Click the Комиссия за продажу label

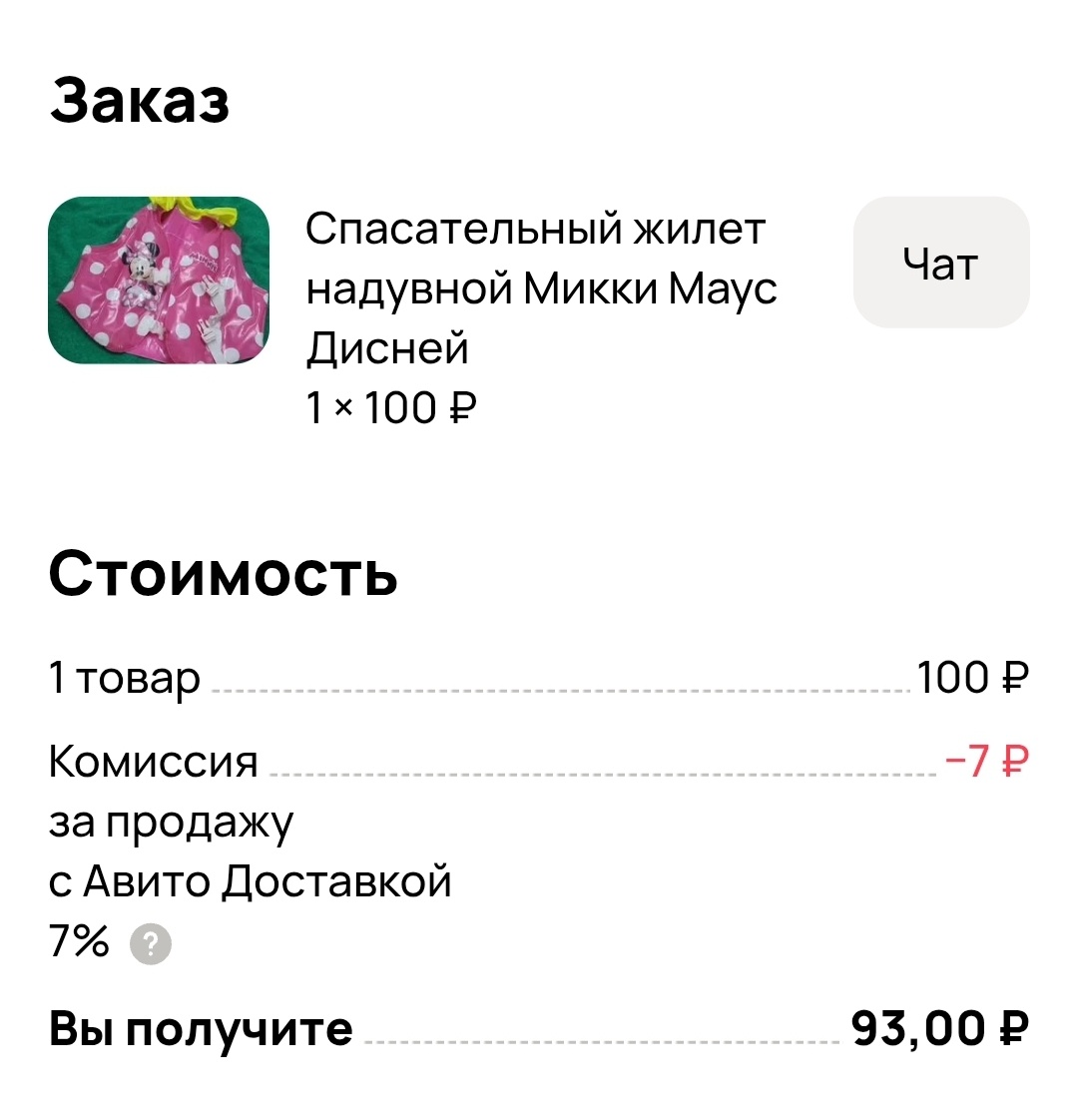[155, 761]
